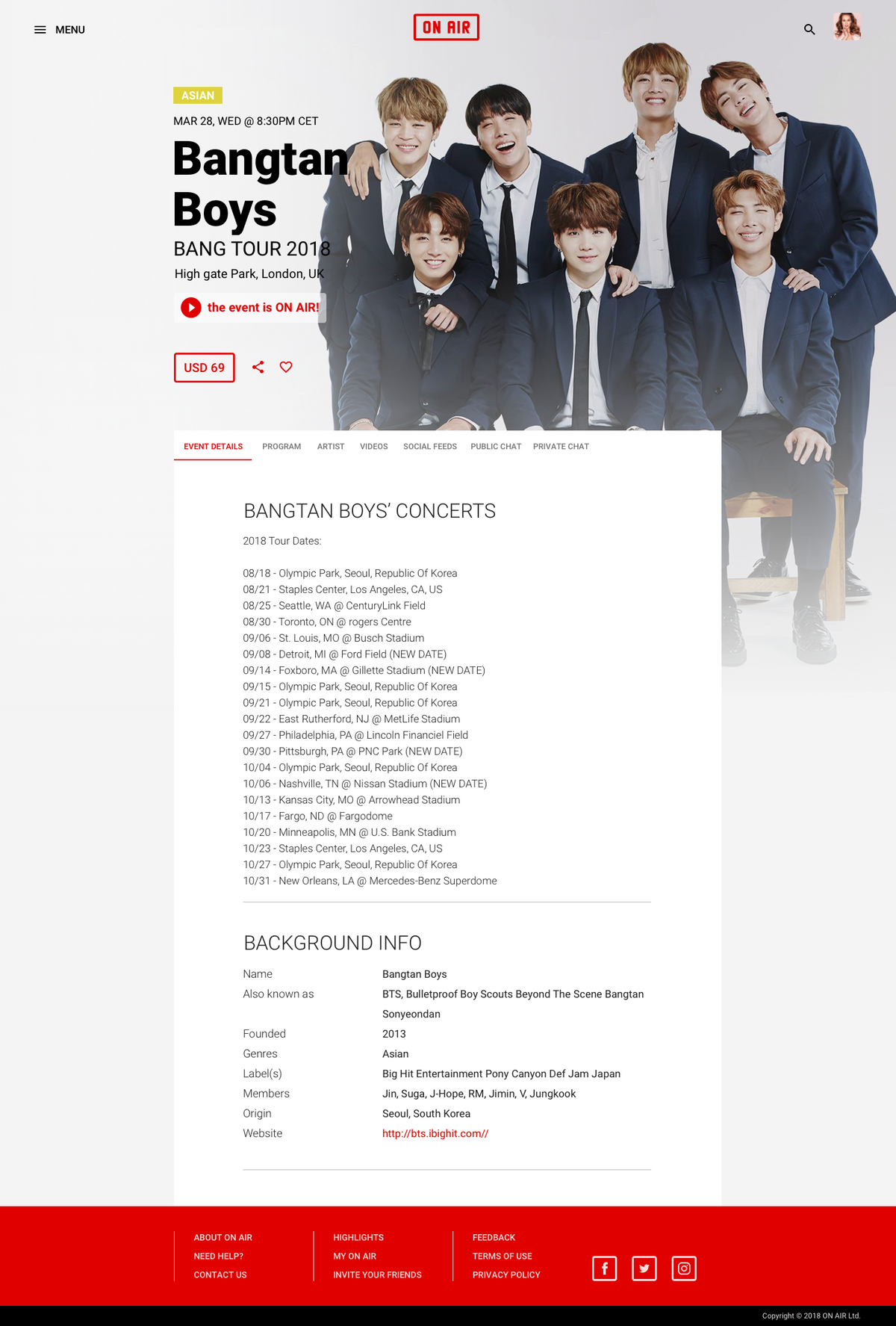Open the user profile avatar
This screenshot has height=1326, width=896.
[847, 27]
